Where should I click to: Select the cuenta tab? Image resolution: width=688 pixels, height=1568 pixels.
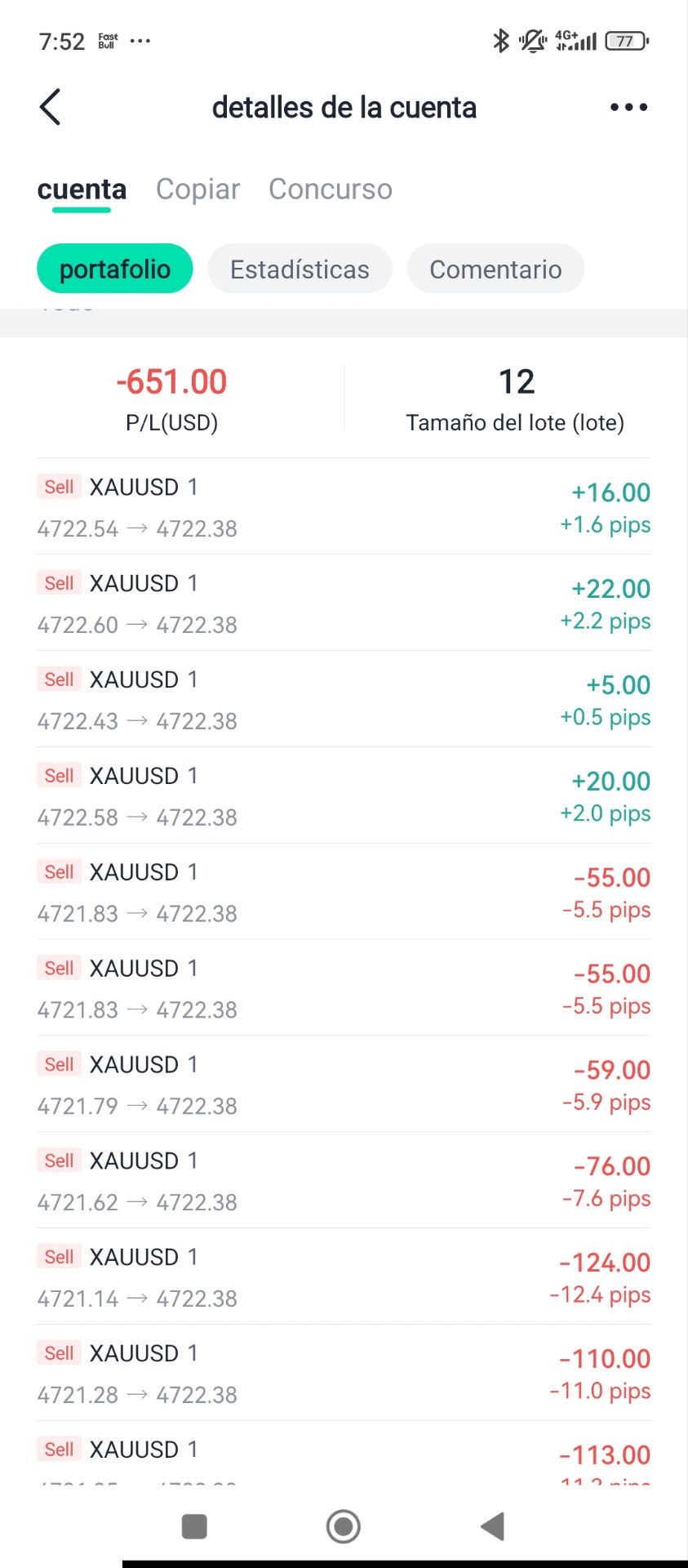tap(82, 189)
